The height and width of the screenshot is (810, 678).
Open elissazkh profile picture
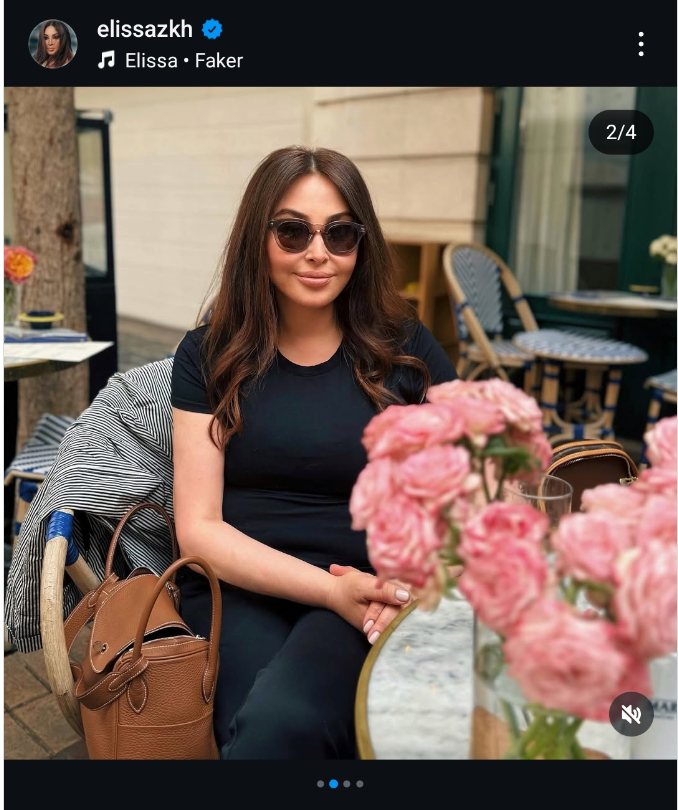tap(53, 44)
